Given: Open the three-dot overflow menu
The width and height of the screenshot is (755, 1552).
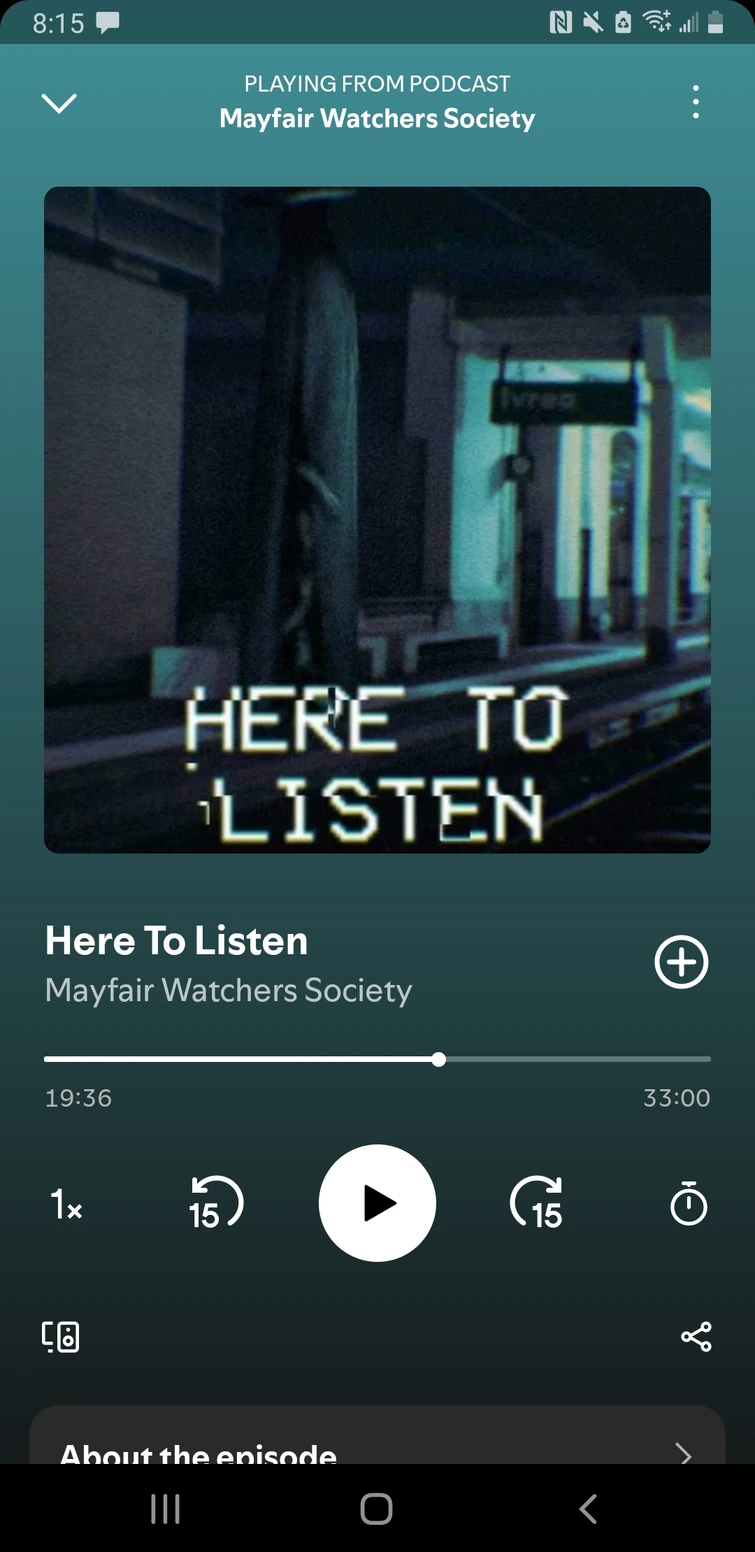Looking at the screenshot, I should pos(695,102).
